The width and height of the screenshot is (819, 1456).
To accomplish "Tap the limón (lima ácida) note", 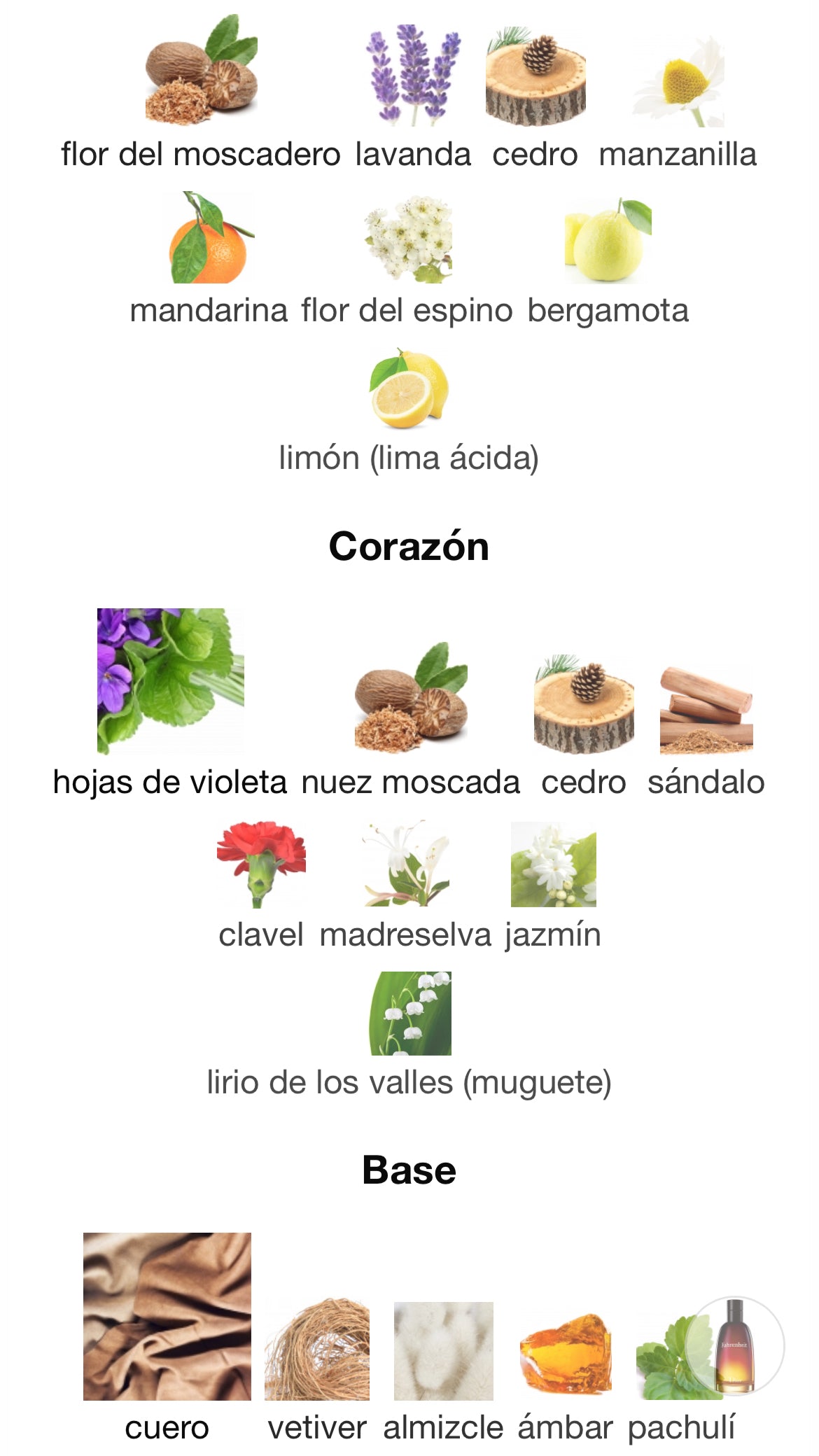I will [409, 389].
